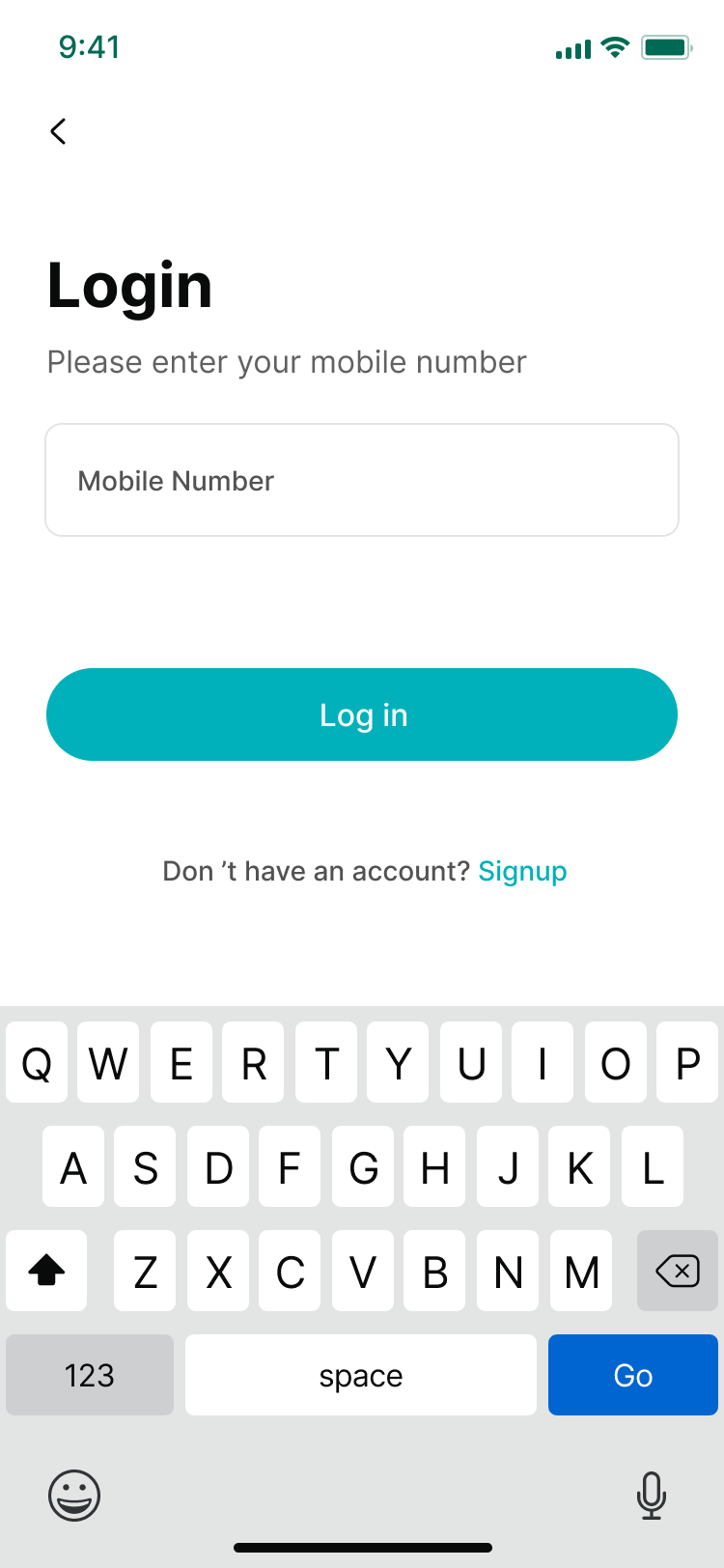Hit the blue Go key
The image size is (724, 1568).
[632, 1375]
